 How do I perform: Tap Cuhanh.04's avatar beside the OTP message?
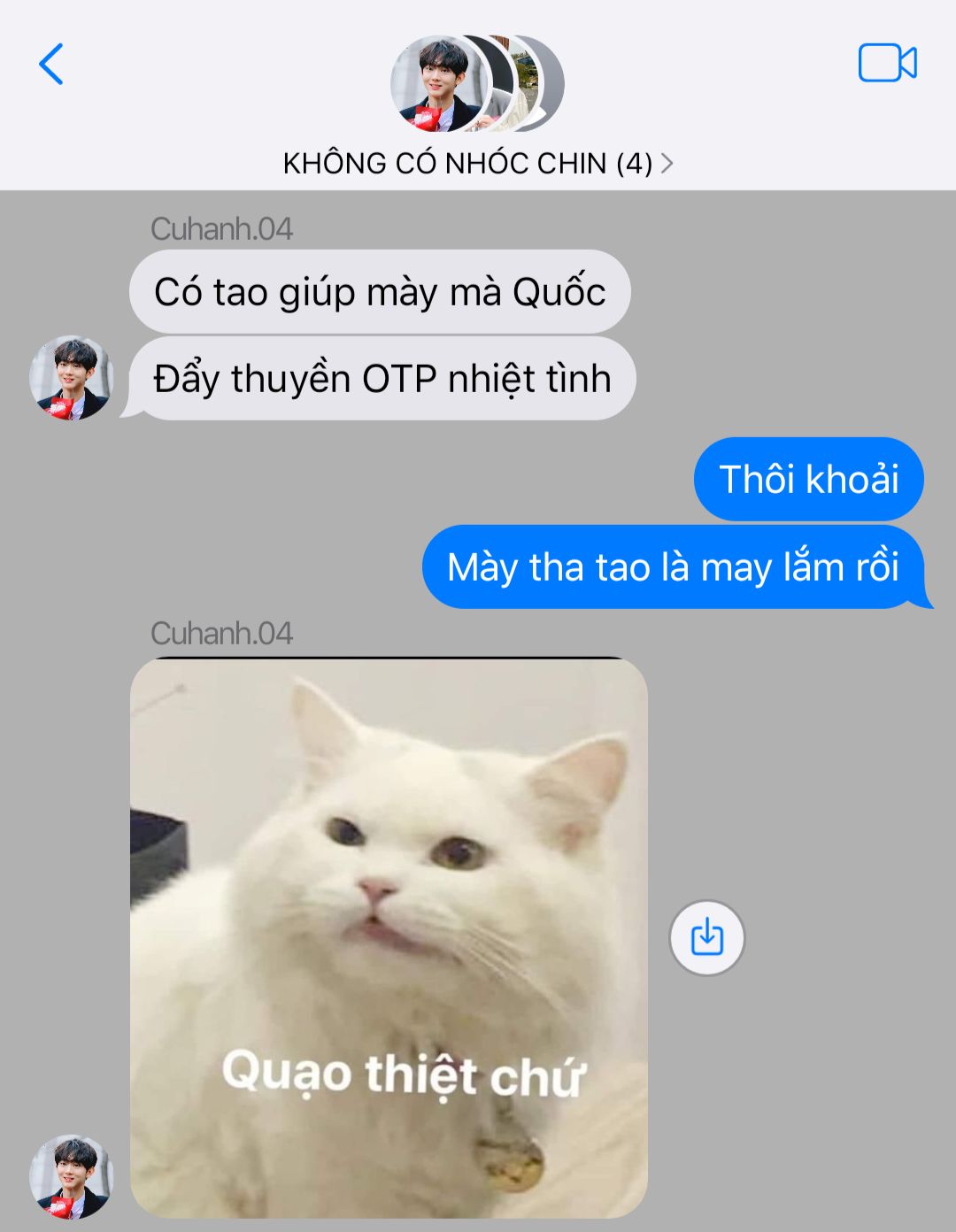pos(71,378)
